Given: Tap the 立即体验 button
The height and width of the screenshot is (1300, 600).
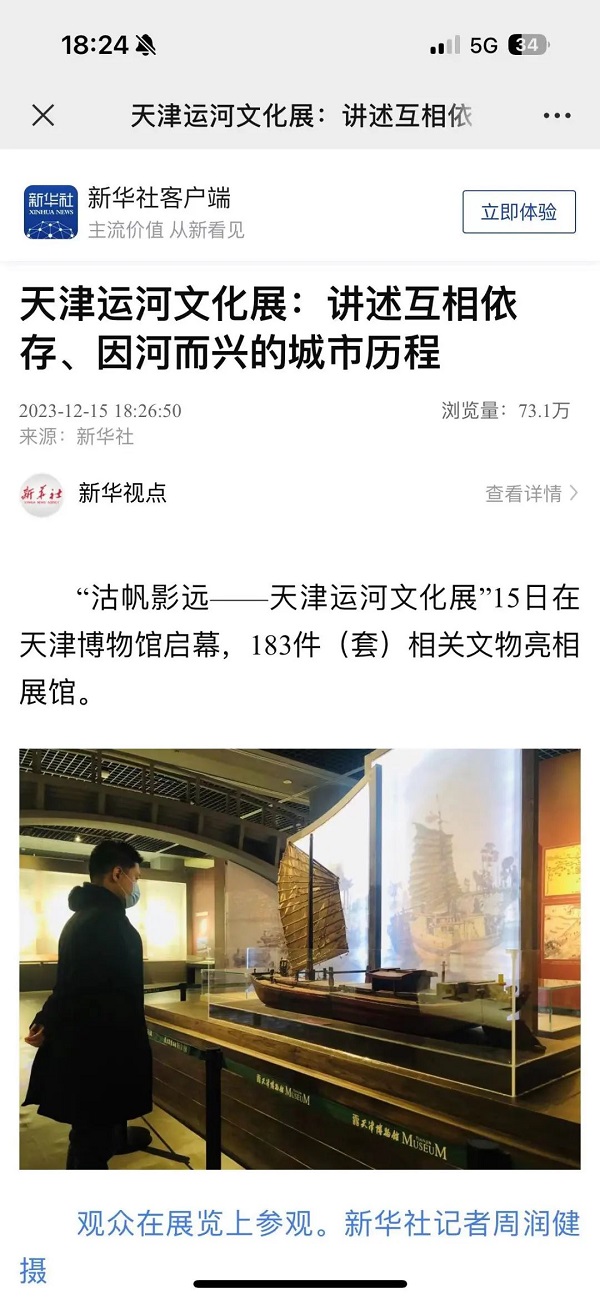Looking at the screenshot, I should click(x=518, y=212).
